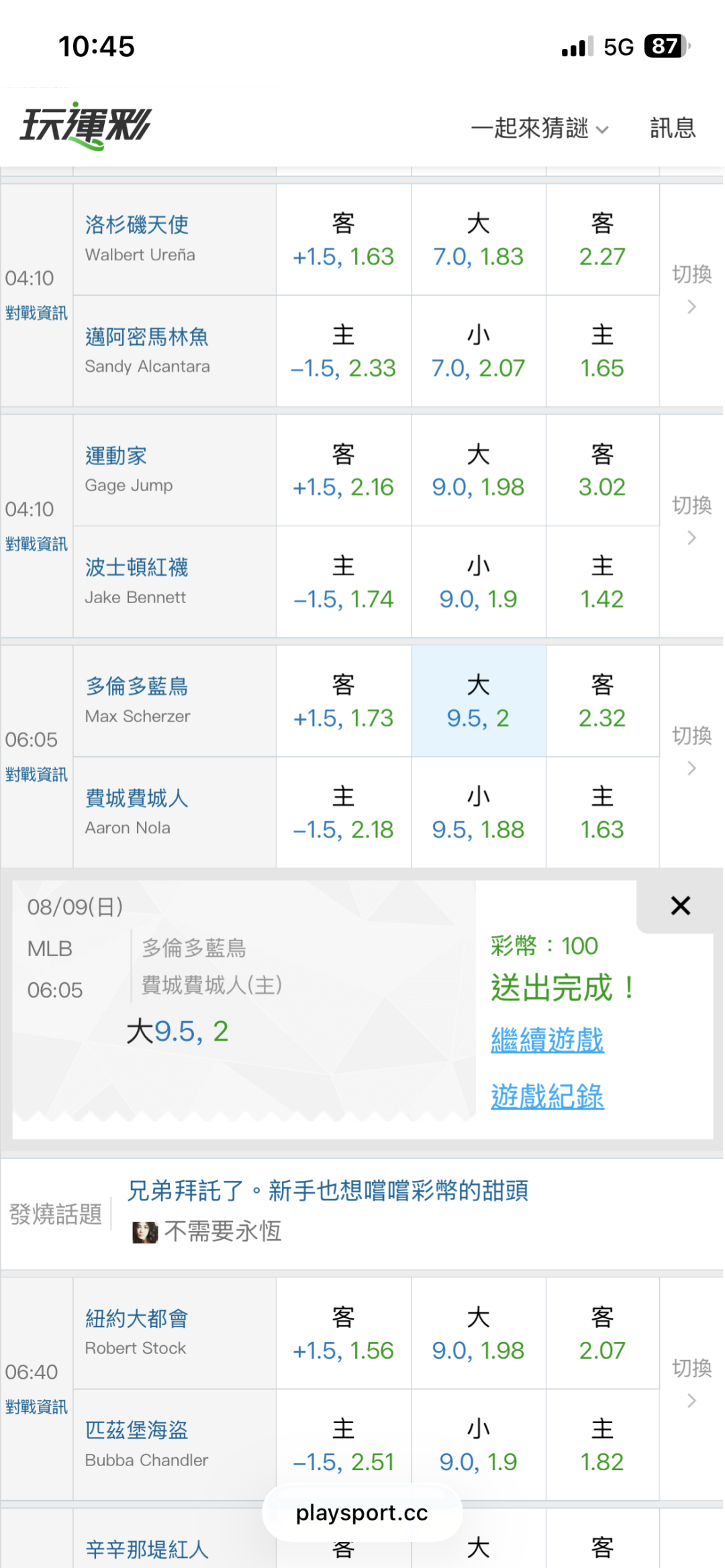Tap 繼續遊戲 link to continue playing
This screenshot has height=1568, width=725.
547,1041
